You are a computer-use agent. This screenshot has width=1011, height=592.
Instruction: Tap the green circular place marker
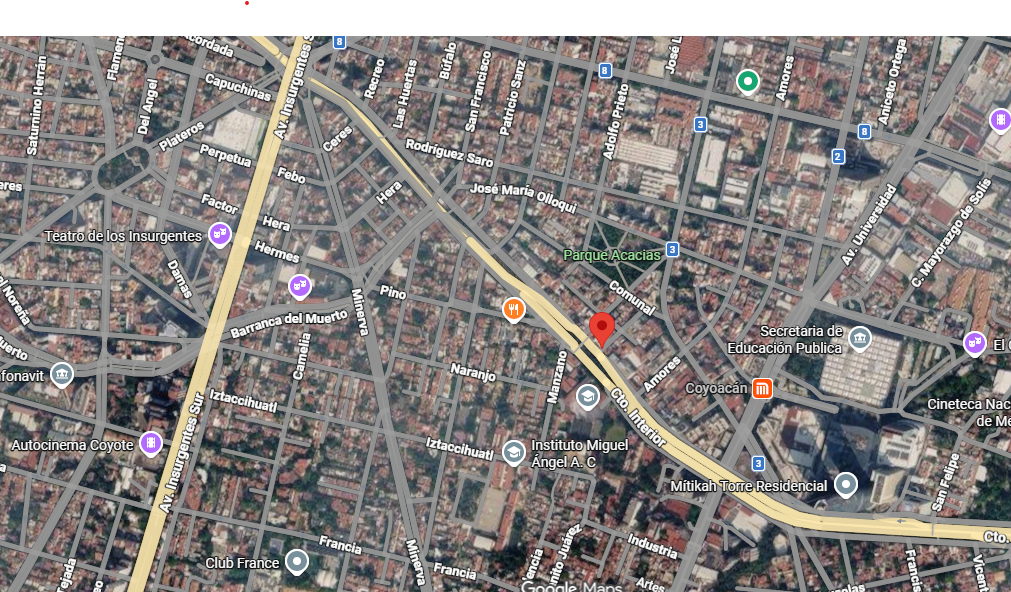point(747,81)
